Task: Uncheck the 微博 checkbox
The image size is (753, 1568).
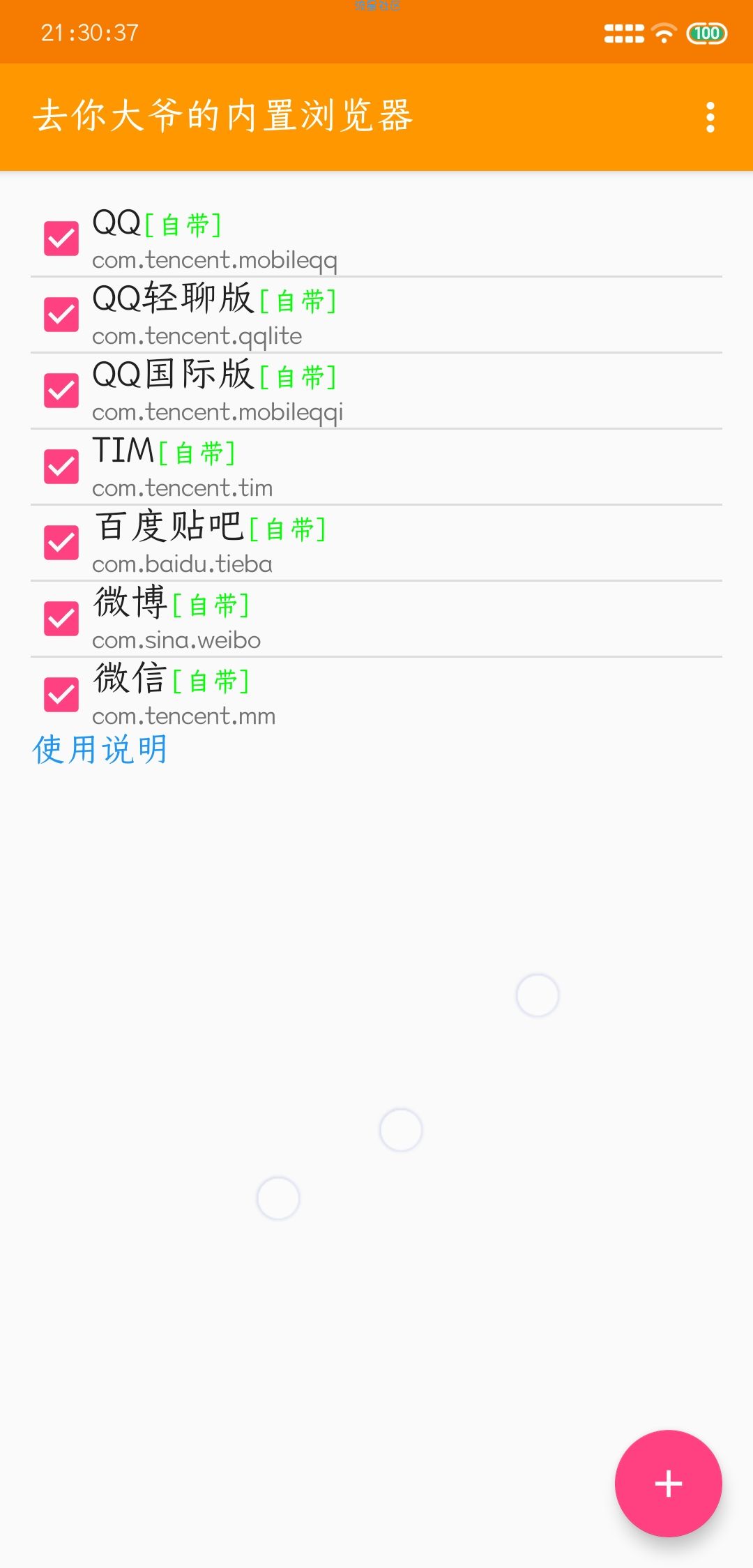Action: [x=61, y=619]
